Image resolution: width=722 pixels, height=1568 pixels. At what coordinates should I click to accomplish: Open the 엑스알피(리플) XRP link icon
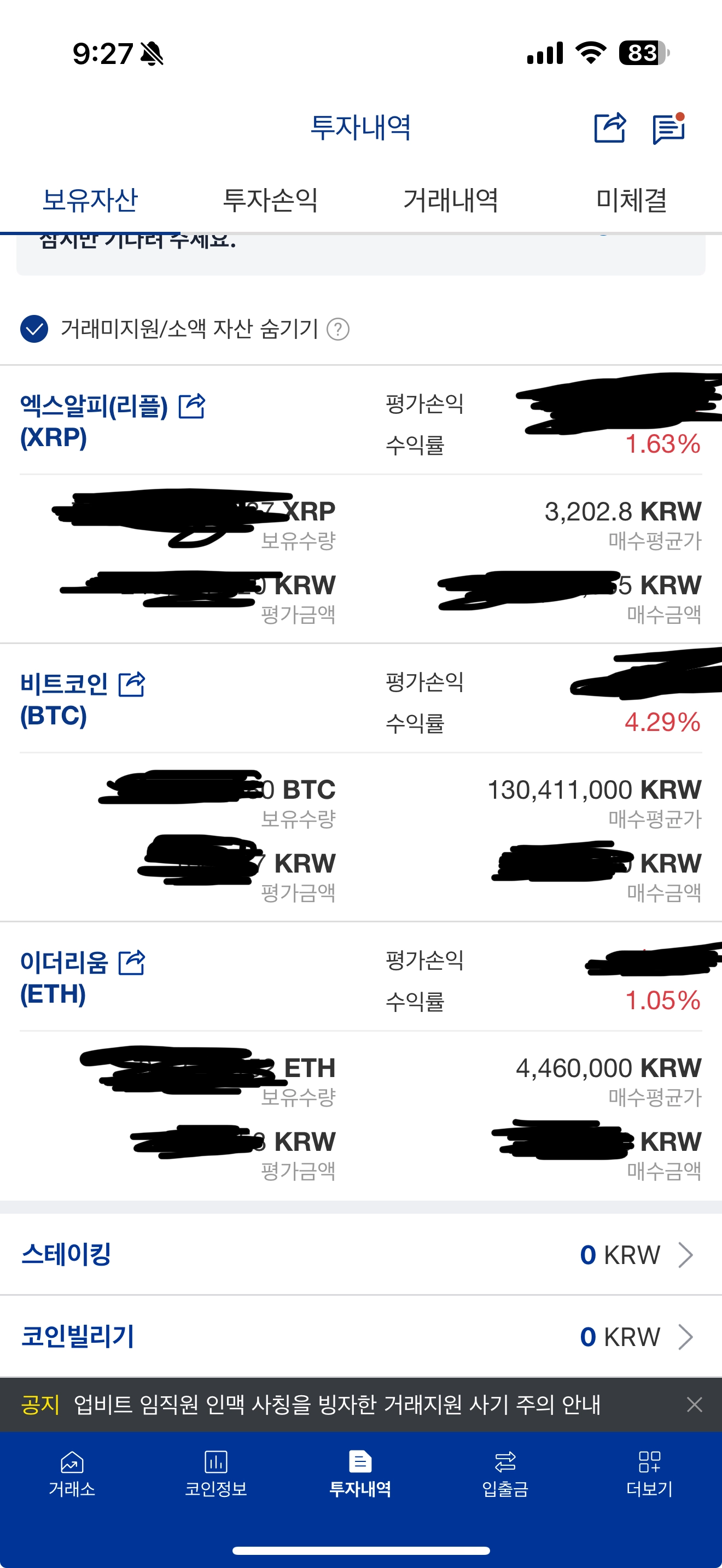point(192,406)
